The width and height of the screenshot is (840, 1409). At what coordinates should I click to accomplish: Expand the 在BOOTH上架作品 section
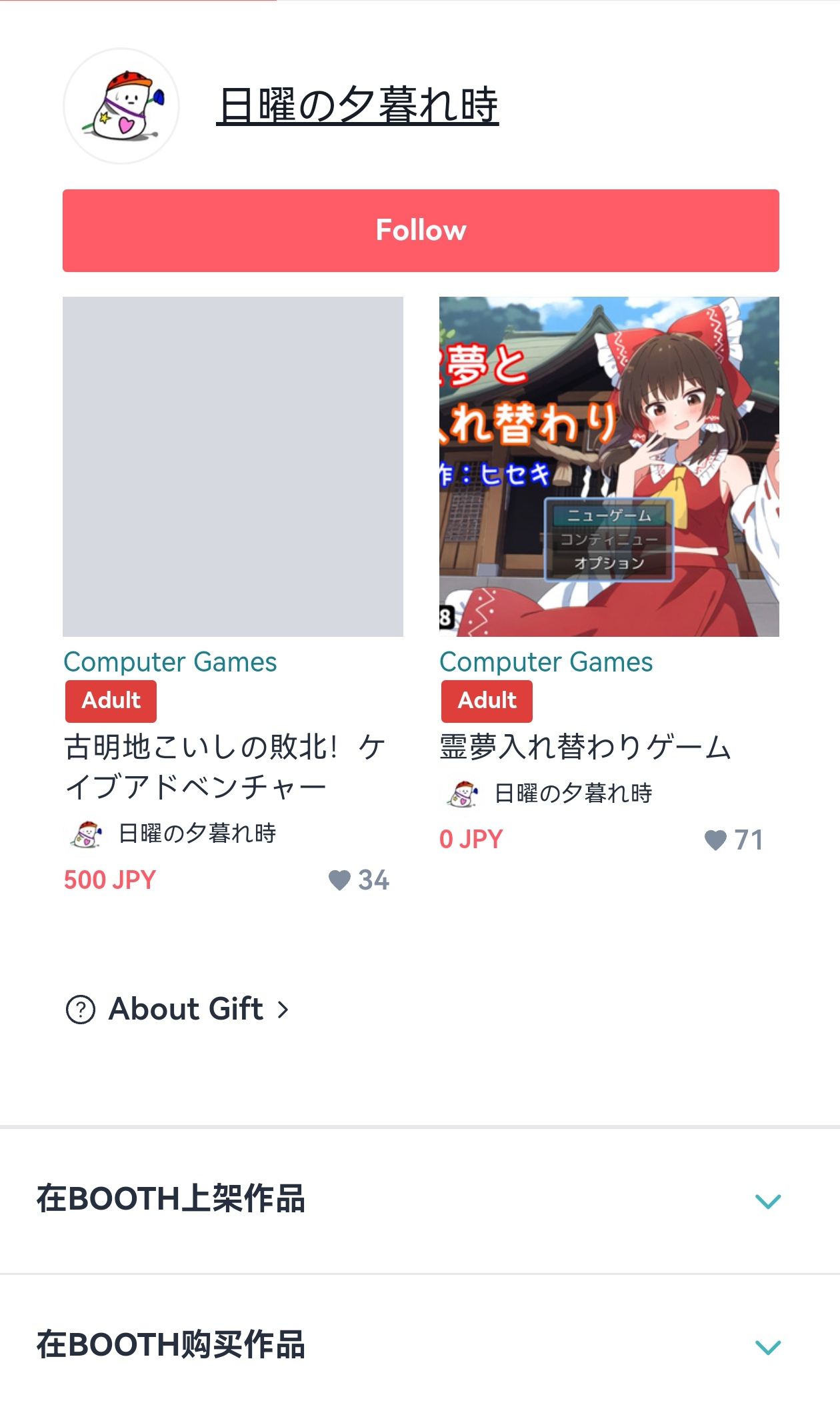coord(420,1200)
